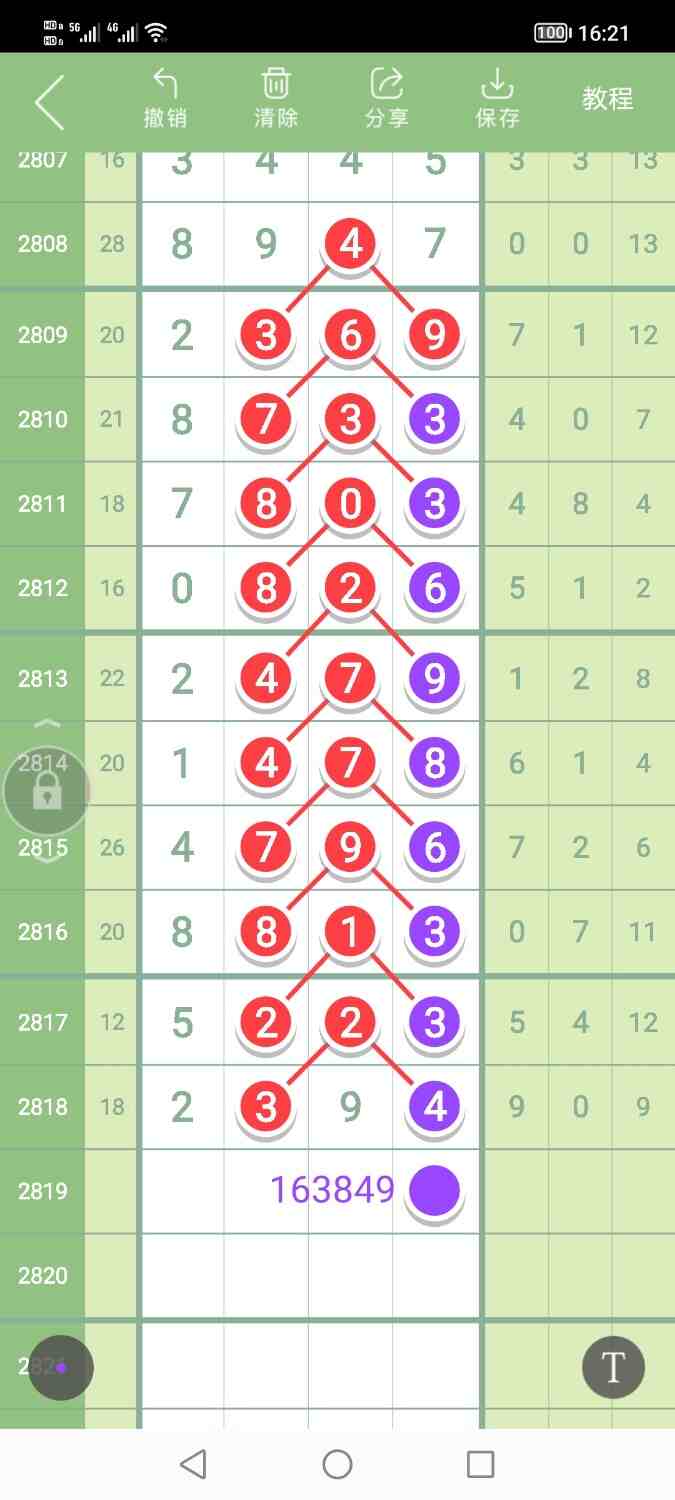675x1500 pixels.
Task: Open the purple dot color button
Action: click(x=61, y=1367)
